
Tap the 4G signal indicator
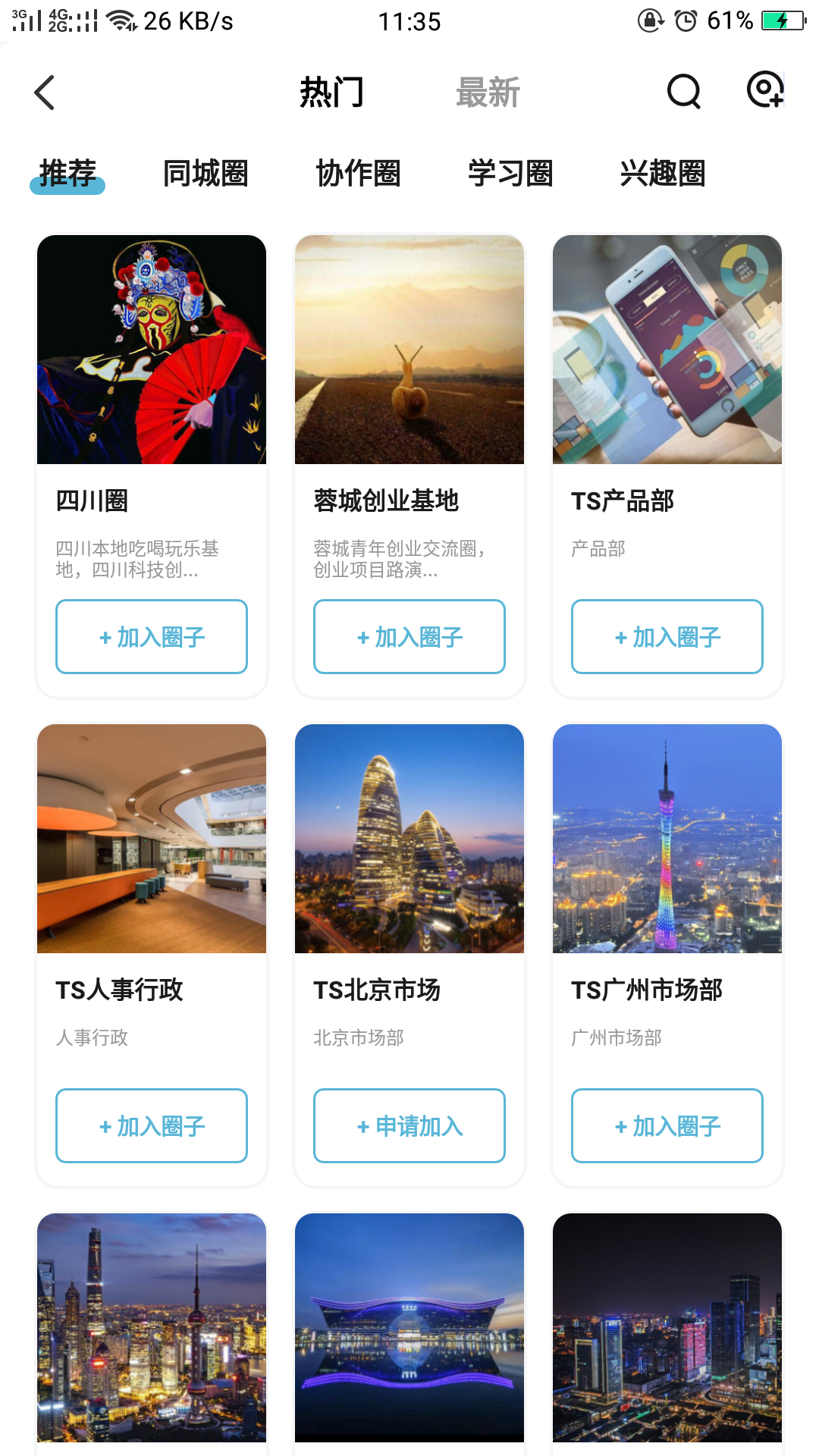(72, 20)
